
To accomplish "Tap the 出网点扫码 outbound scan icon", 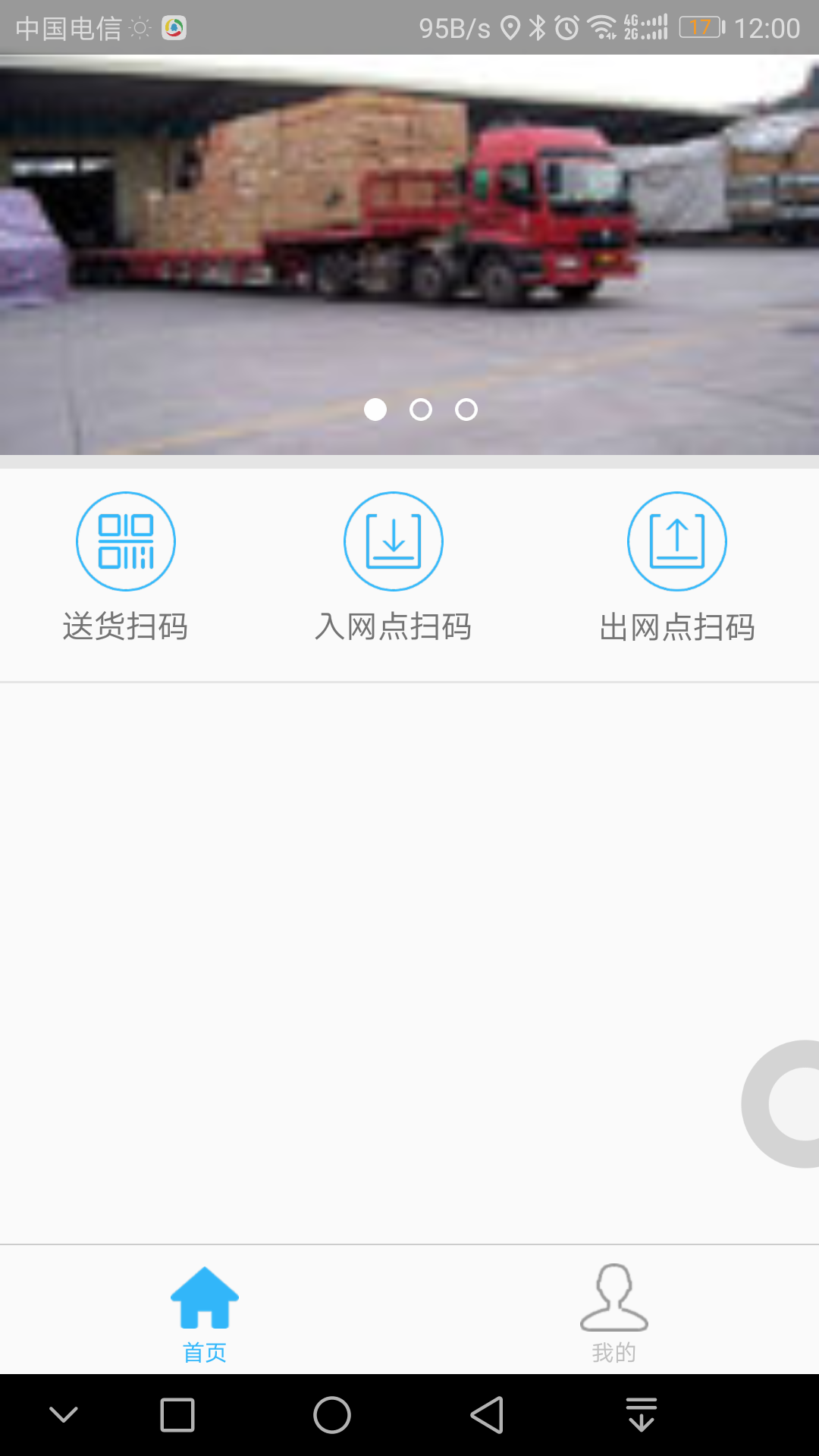I will coord(676,541).
